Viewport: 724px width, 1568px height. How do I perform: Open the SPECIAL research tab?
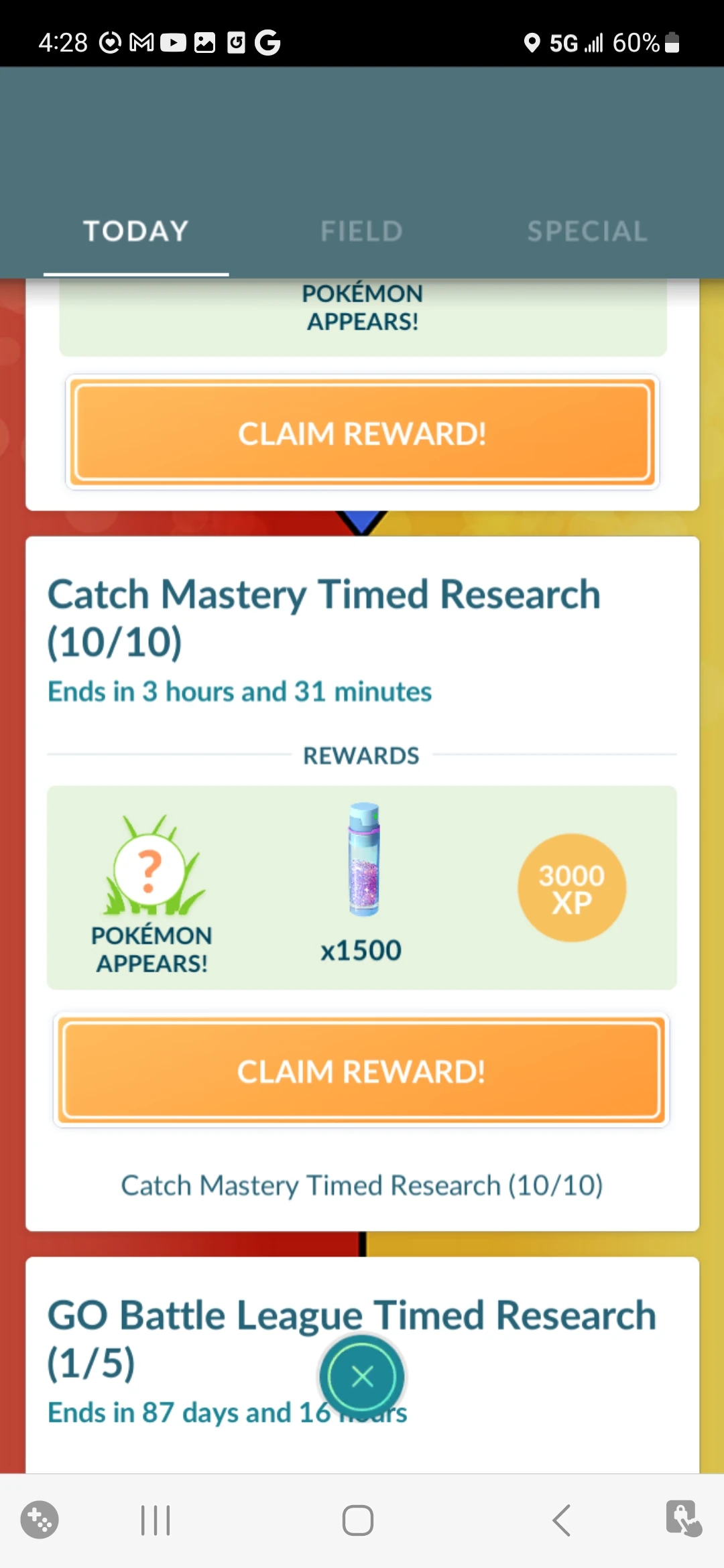(x=586, y=231)
